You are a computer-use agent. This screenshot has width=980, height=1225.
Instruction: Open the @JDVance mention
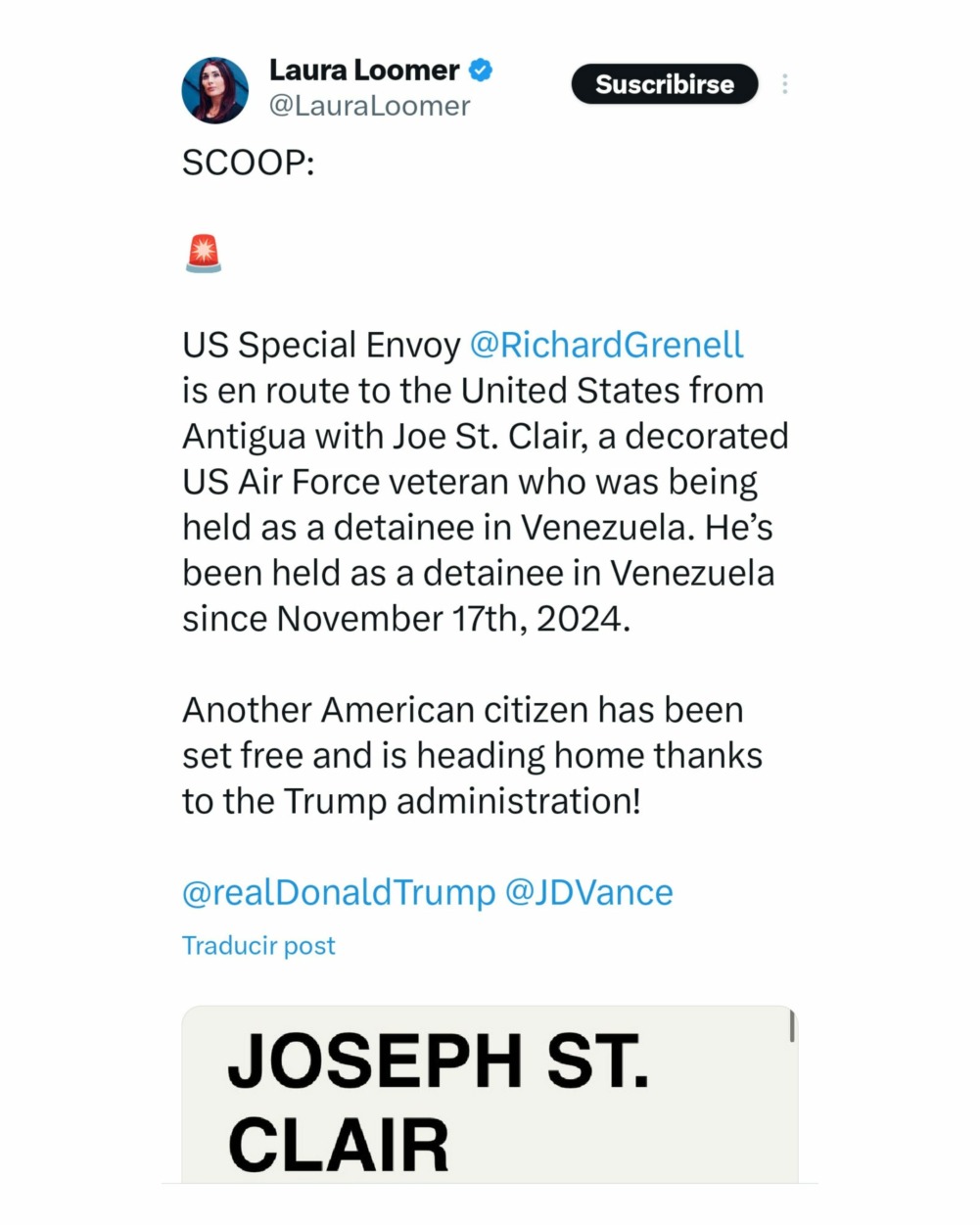point(588,892)
